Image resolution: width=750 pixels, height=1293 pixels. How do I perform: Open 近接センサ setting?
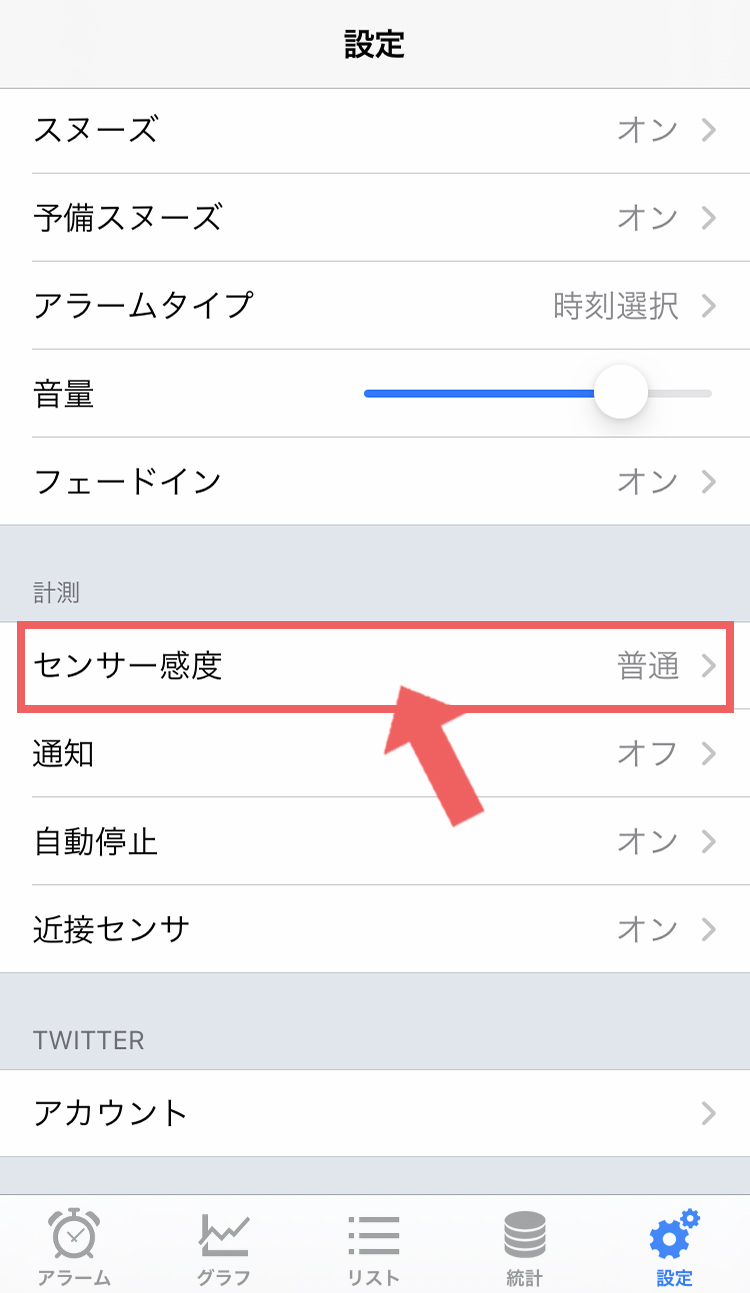pos(375,929)
